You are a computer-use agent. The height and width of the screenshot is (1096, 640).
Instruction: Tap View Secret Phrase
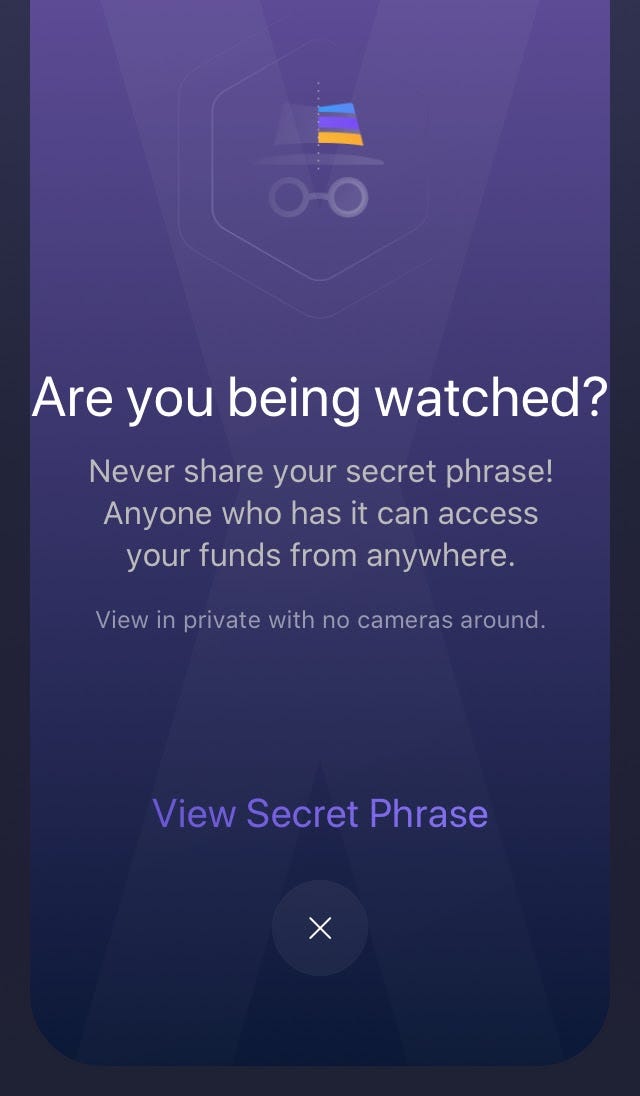[x=320, y=813]
